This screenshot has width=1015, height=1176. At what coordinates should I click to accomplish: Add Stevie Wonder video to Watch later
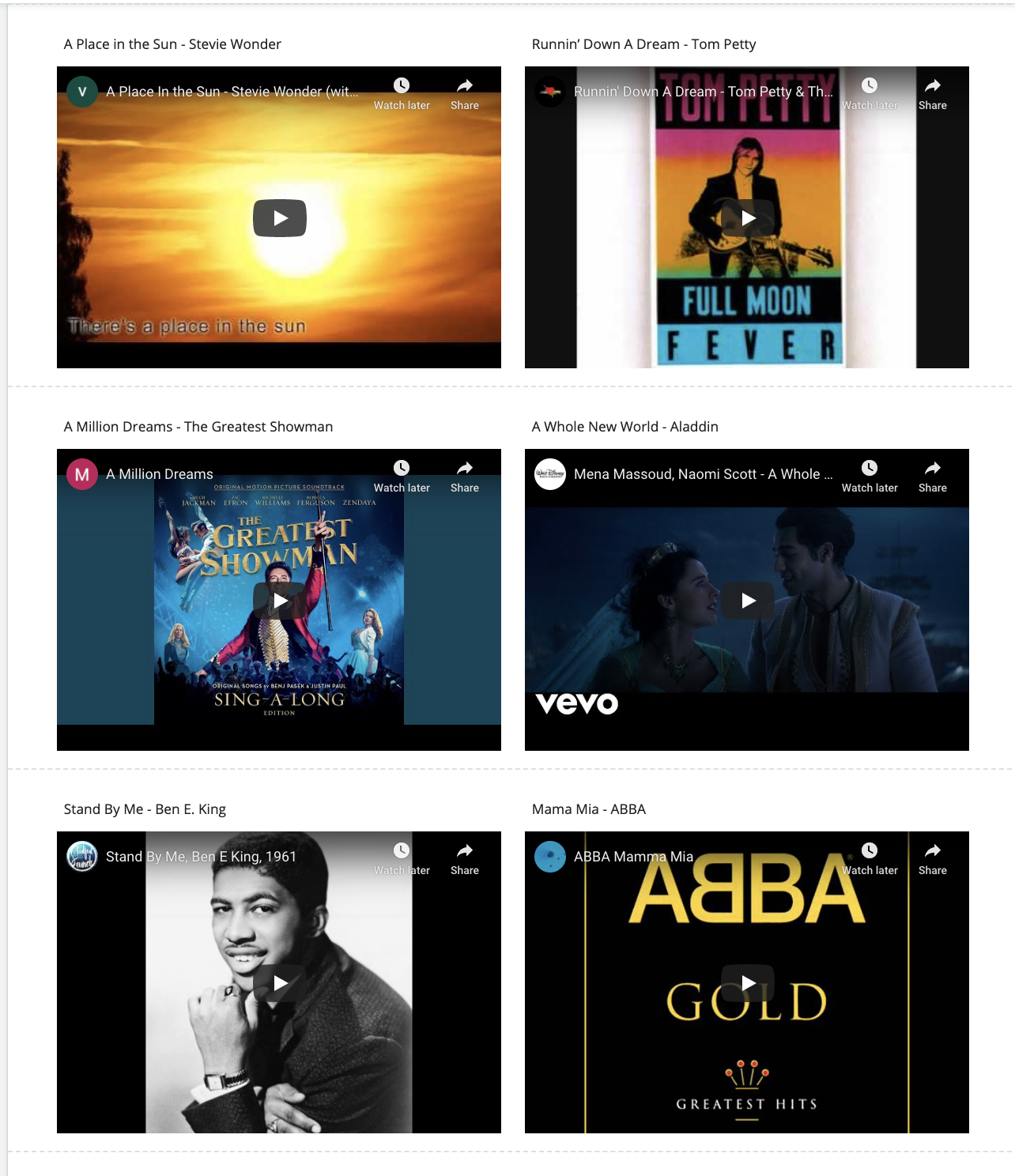click(402, 93)
